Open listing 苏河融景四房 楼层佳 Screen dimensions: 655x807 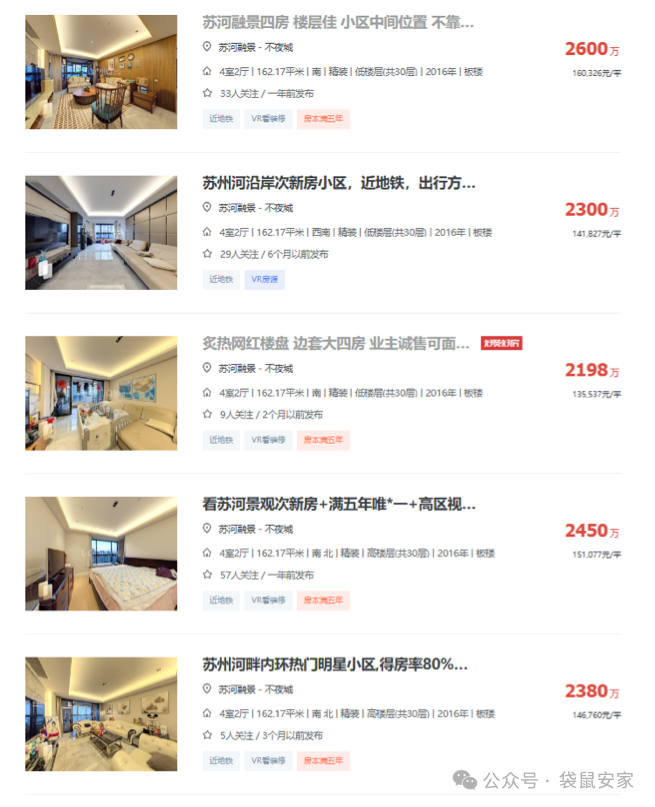click(338, 23)
